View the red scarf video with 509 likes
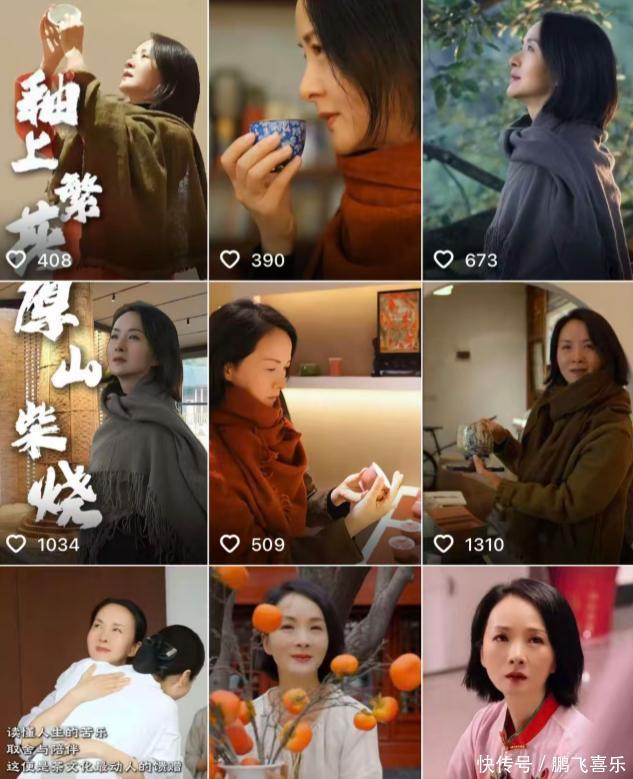The image size is (633, 779). [x=315, y=422]
